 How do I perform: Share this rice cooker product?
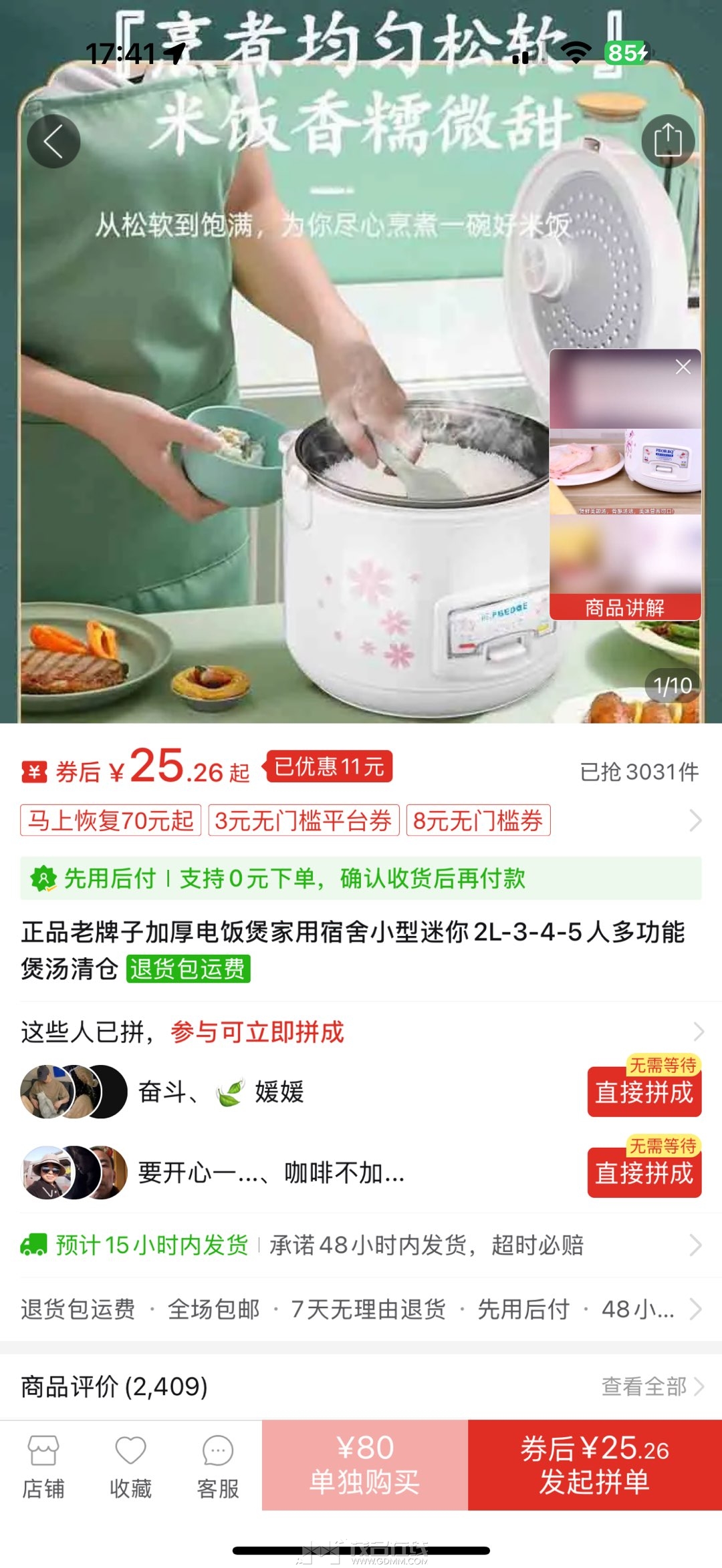(x=667, y=141)
